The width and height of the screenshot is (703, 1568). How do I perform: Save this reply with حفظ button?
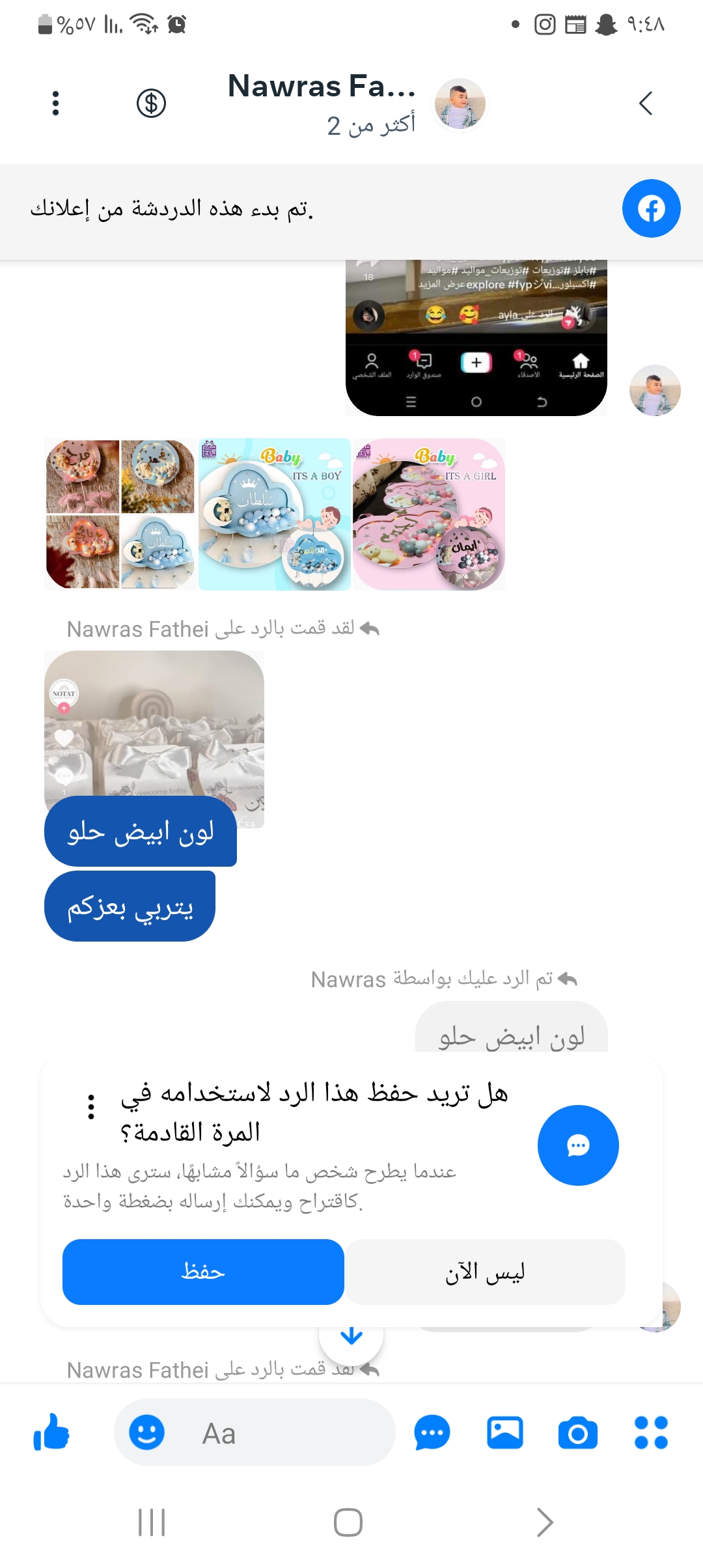click(203, 1271)
